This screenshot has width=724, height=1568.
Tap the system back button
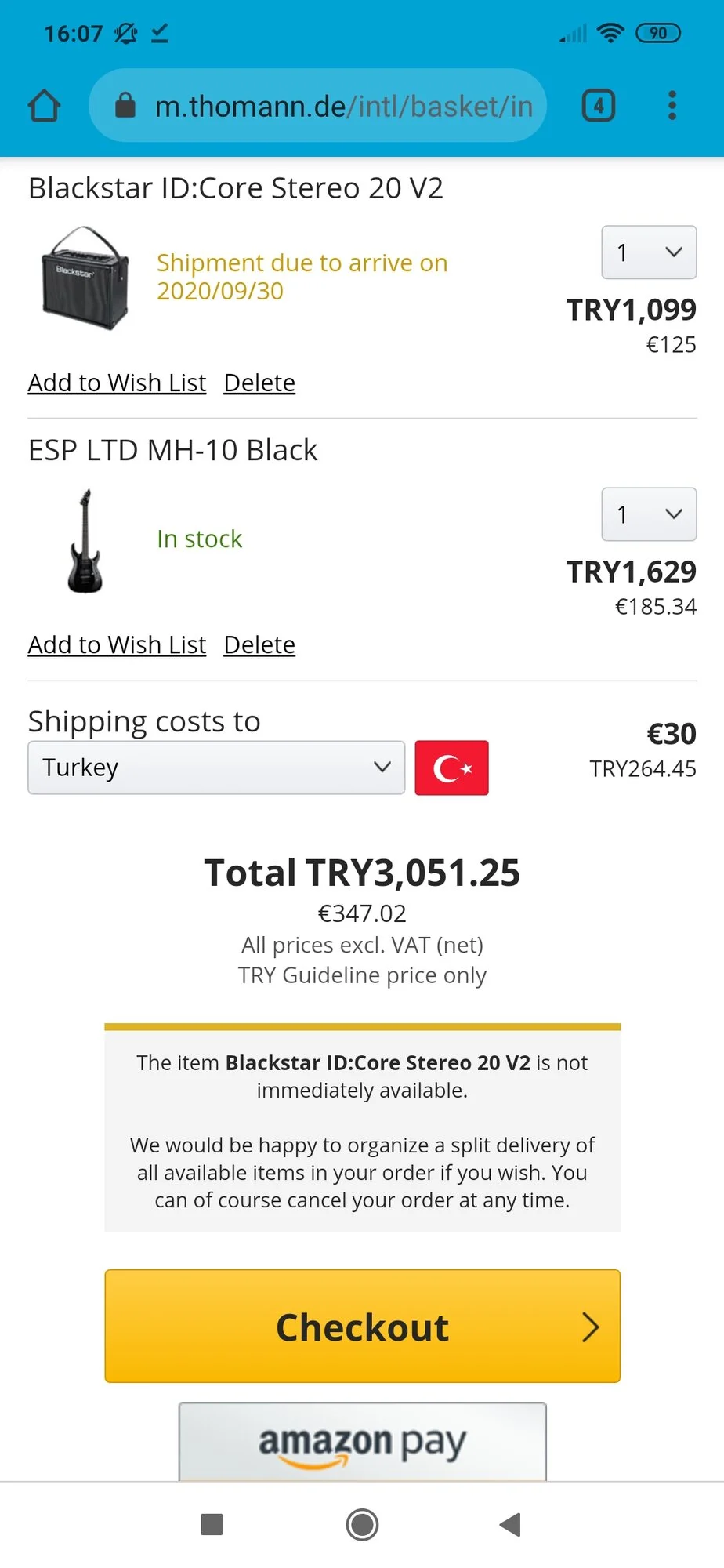510,1524
